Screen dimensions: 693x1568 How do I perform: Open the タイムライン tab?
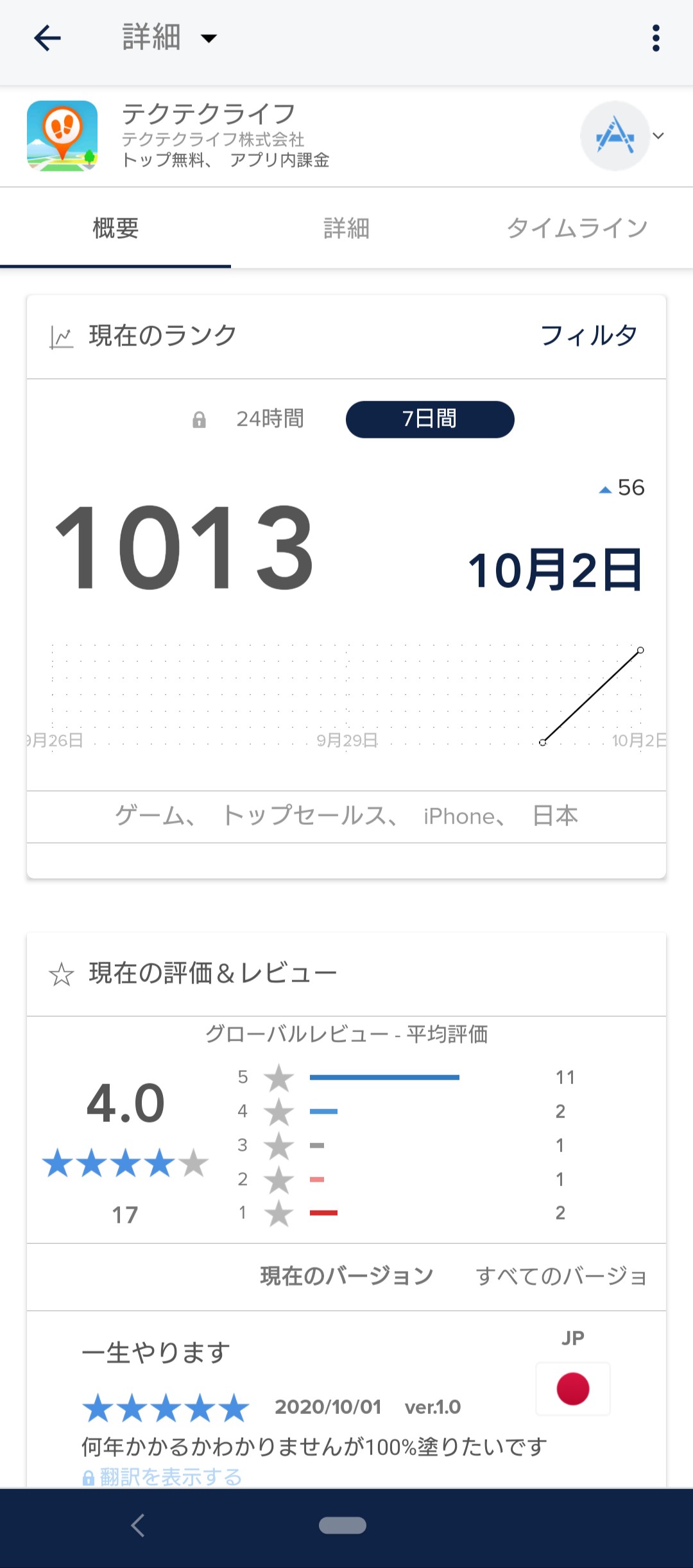[x=577, y=228]
